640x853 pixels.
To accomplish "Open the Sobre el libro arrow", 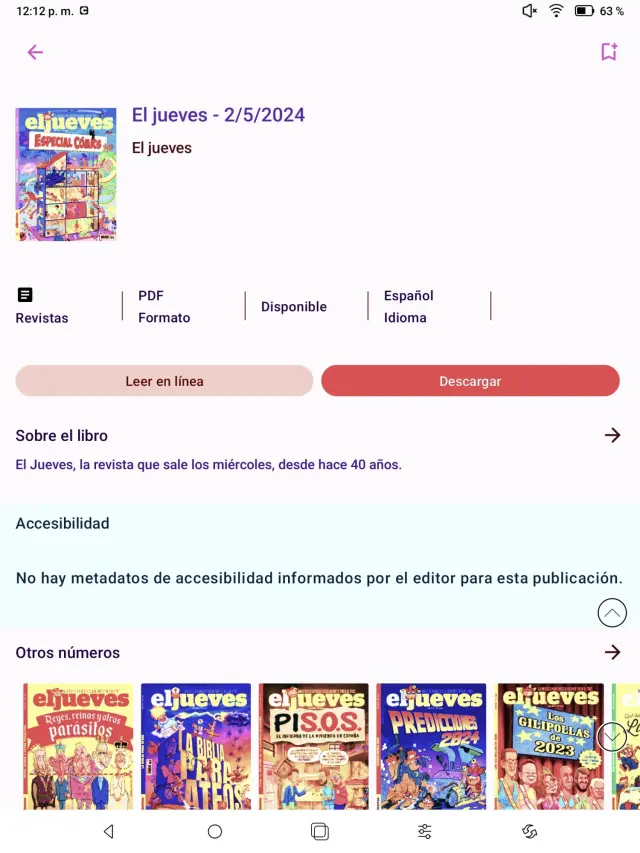I will pos(612,435).
